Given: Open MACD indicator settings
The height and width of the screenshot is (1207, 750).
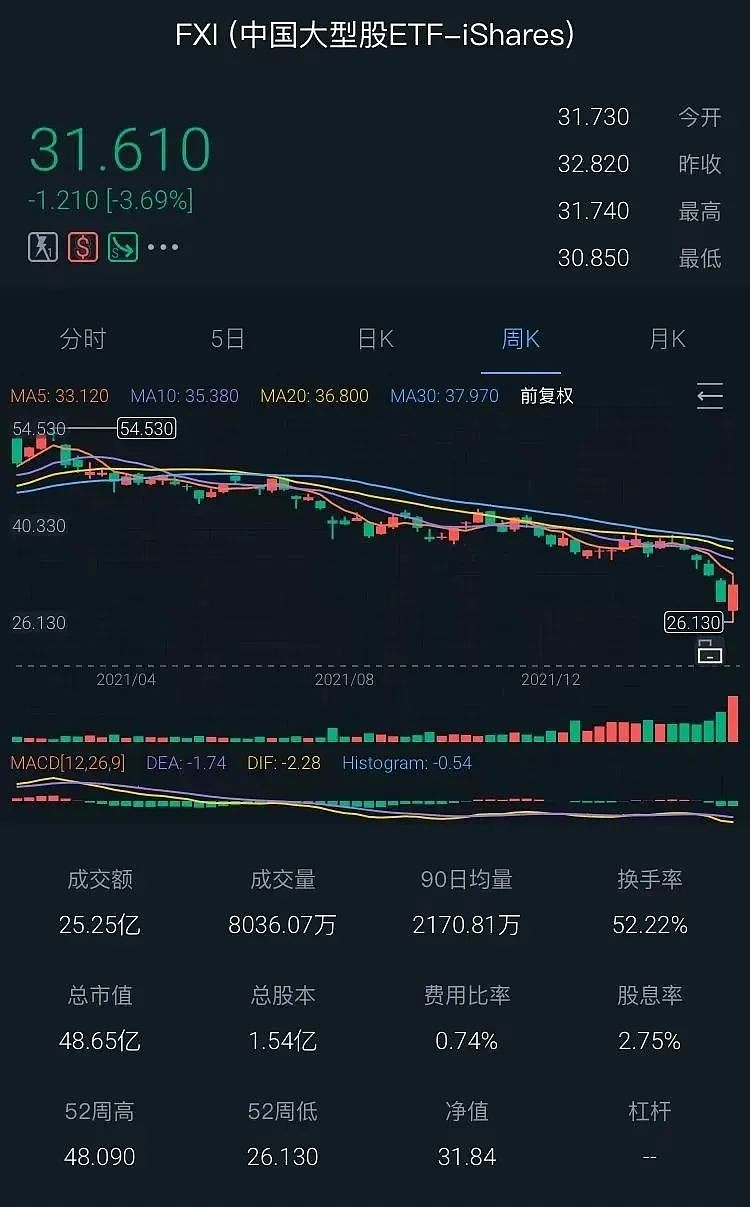Looking at the screenshot, I should point(68,763).
